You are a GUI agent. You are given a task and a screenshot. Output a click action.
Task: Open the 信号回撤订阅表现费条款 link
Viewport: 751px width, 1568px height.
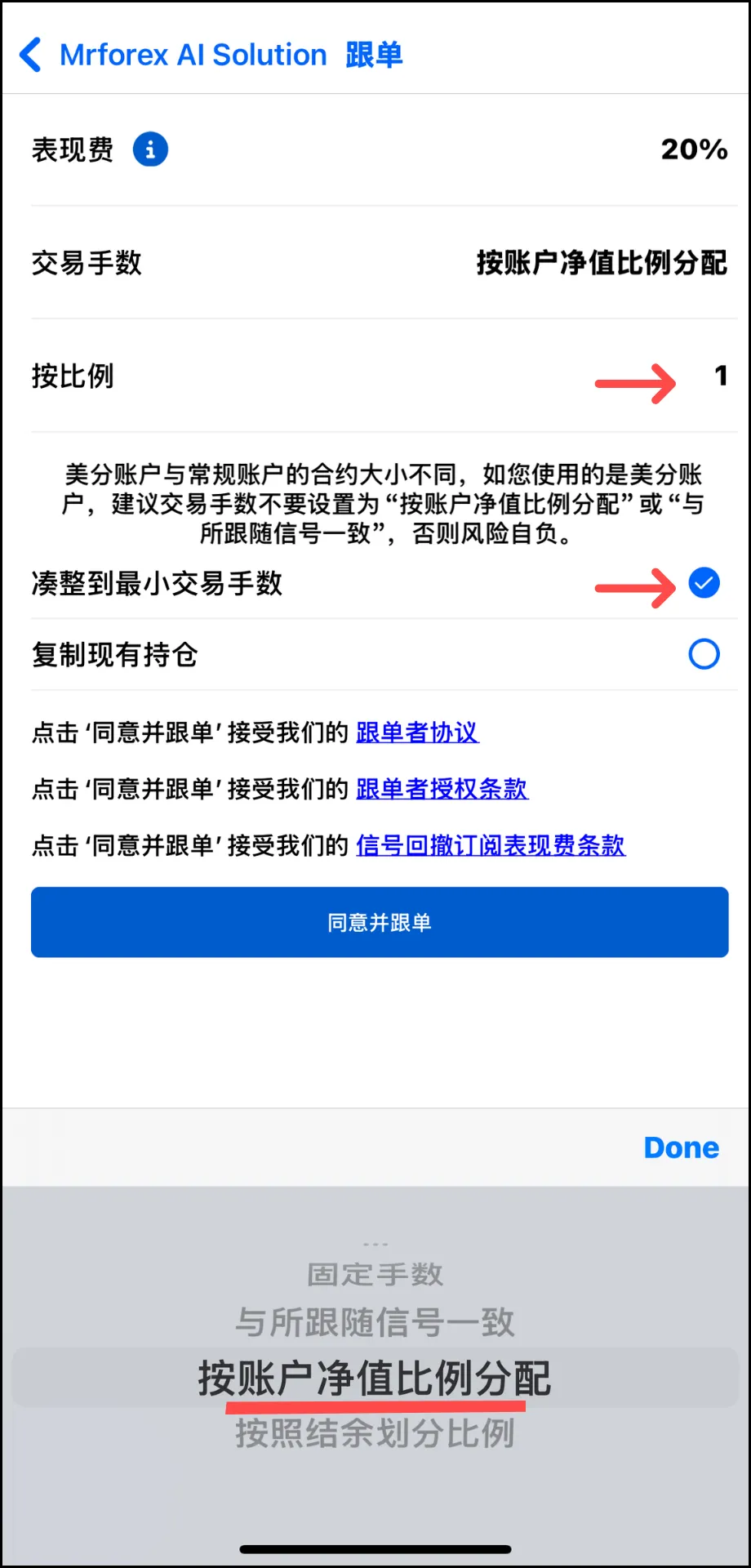[491, 845]
